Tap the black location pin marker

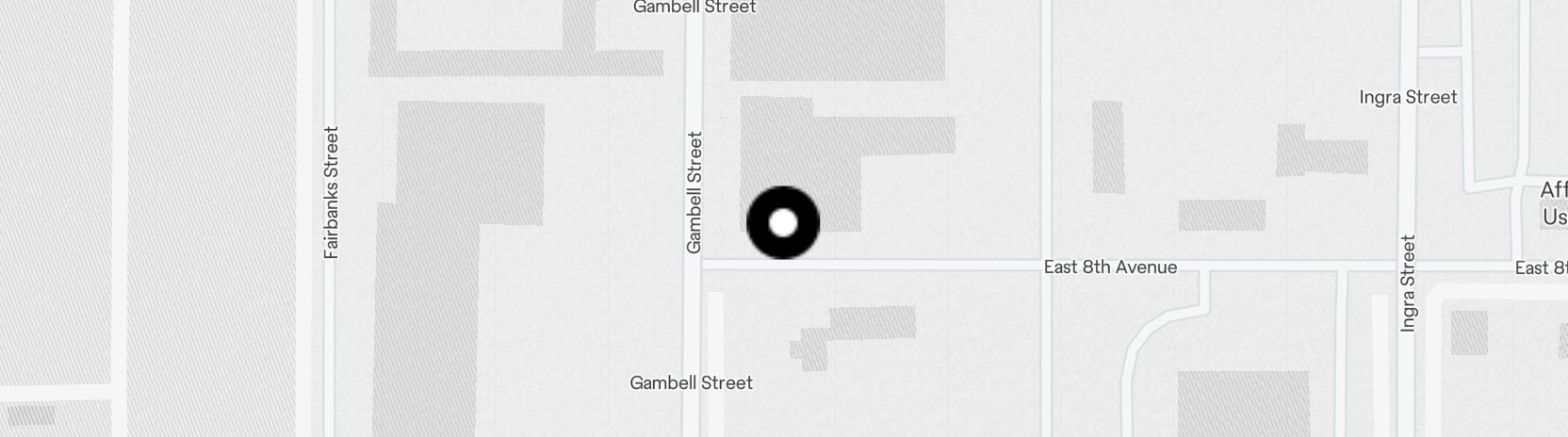783,223
